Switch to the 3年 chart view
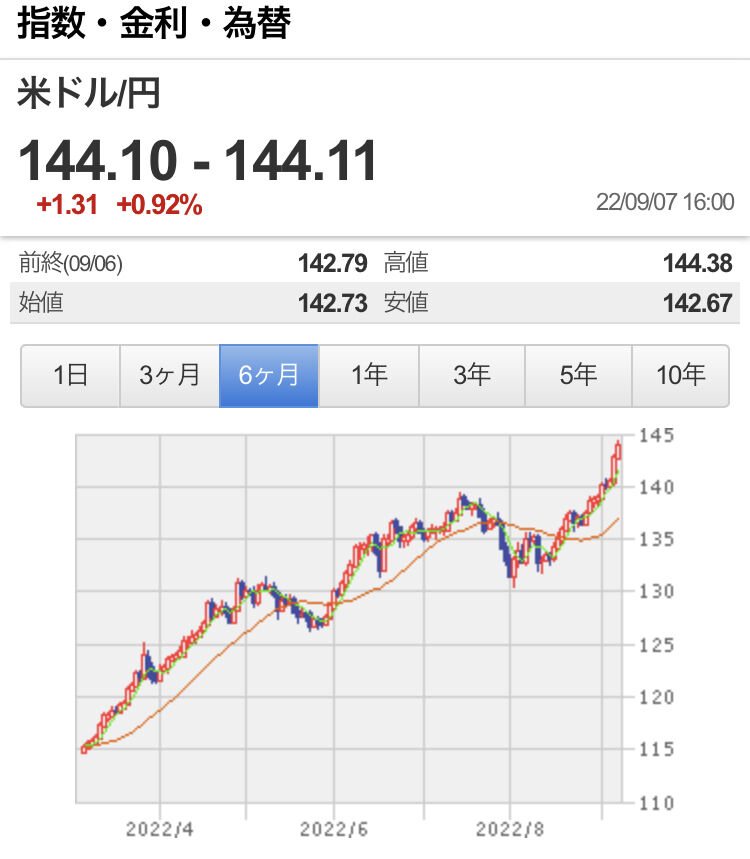 [472, 376]
